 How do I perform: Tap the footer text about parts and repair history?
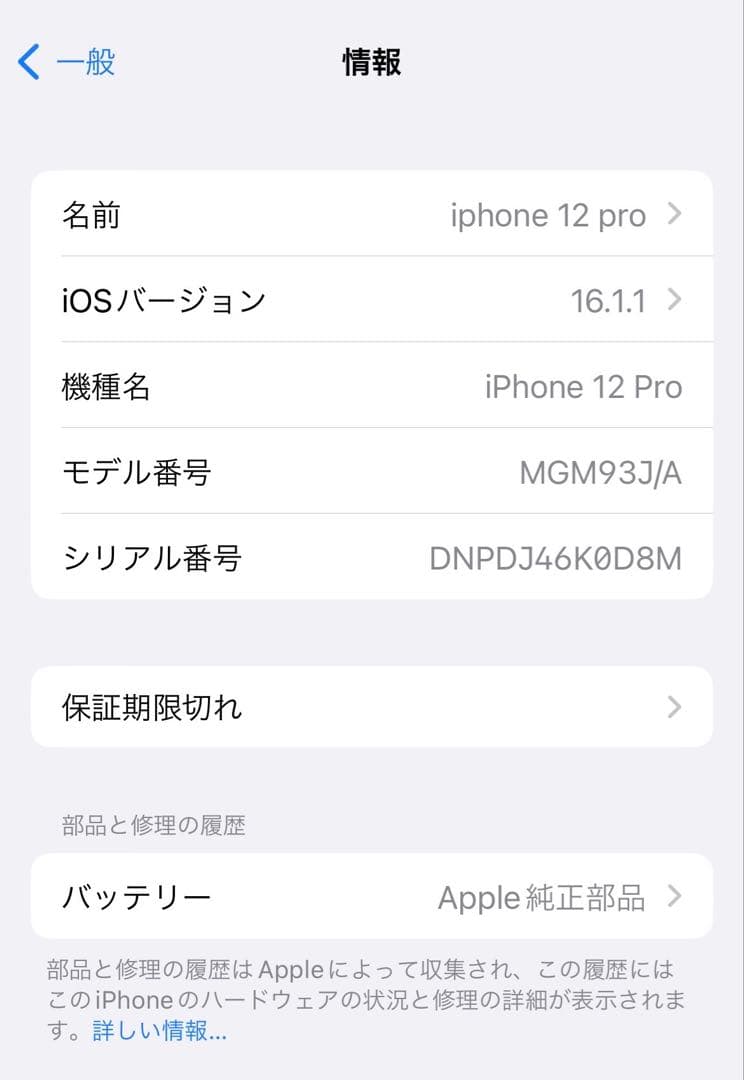point(370,985)
